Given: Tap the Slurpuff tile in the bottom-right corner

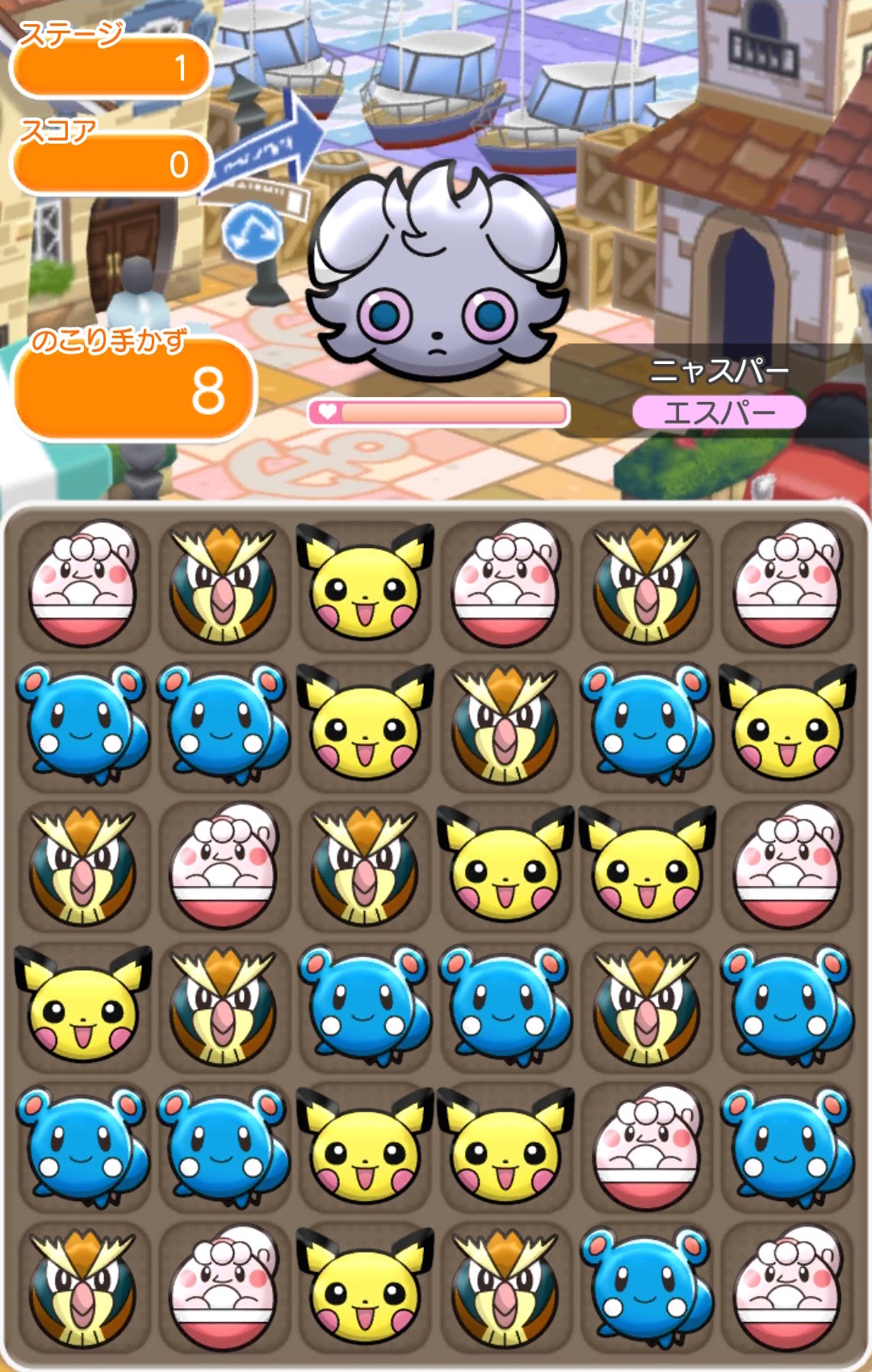Looking at the screenshot, I should 786,1287.
